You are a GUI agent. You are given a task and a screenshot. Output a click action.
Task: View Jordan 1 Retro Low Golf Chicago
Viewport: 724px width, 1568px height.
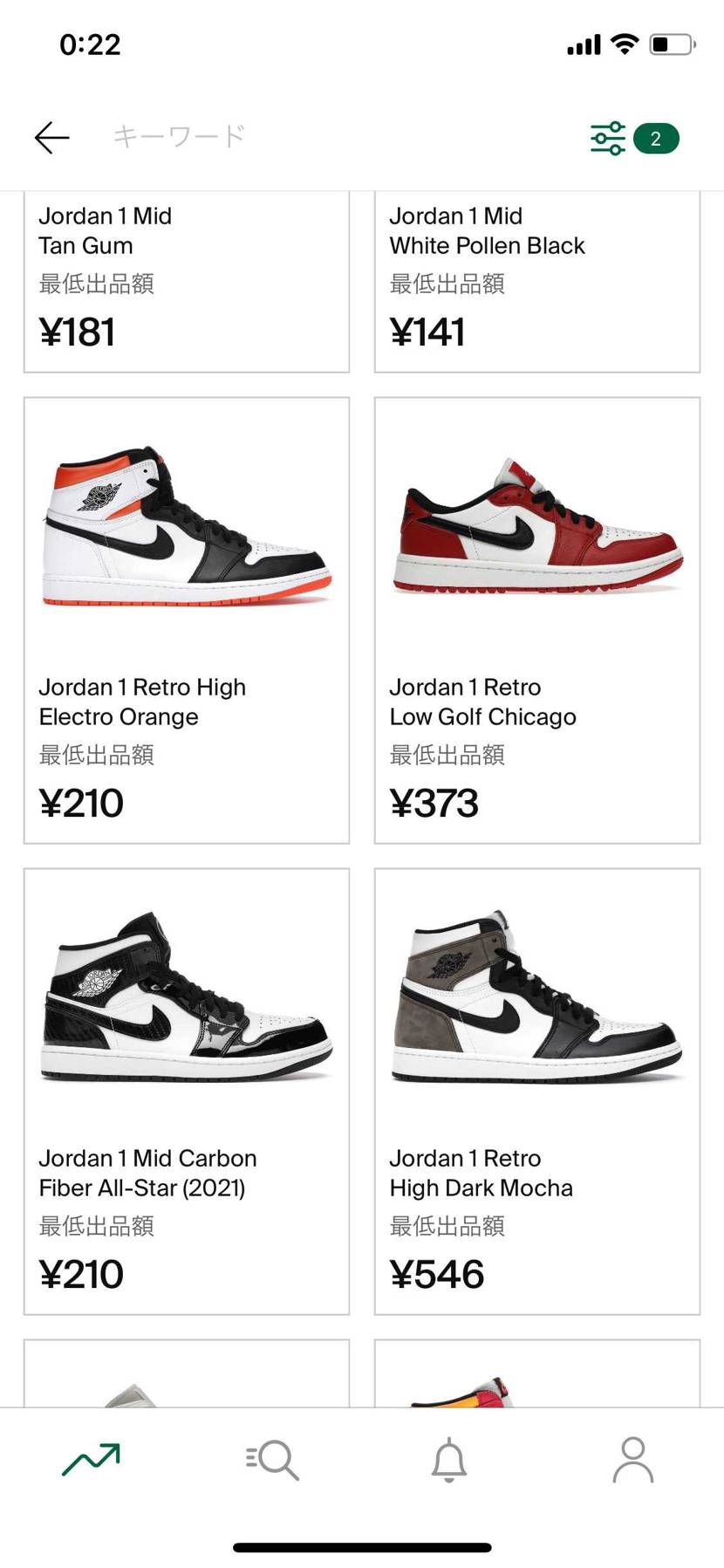point(537,620)
